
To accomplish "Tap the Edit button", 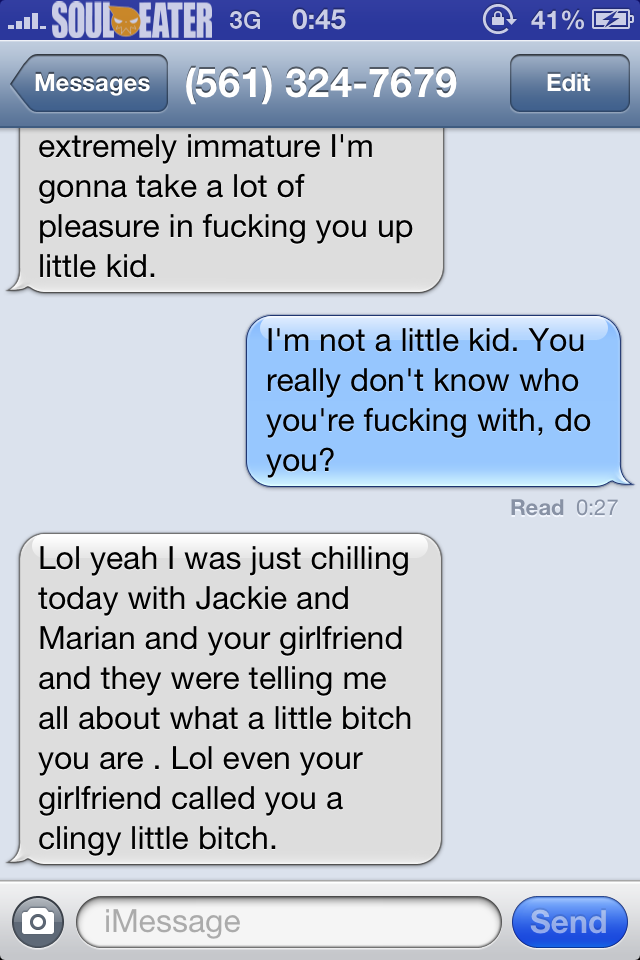I will (568, 84).
